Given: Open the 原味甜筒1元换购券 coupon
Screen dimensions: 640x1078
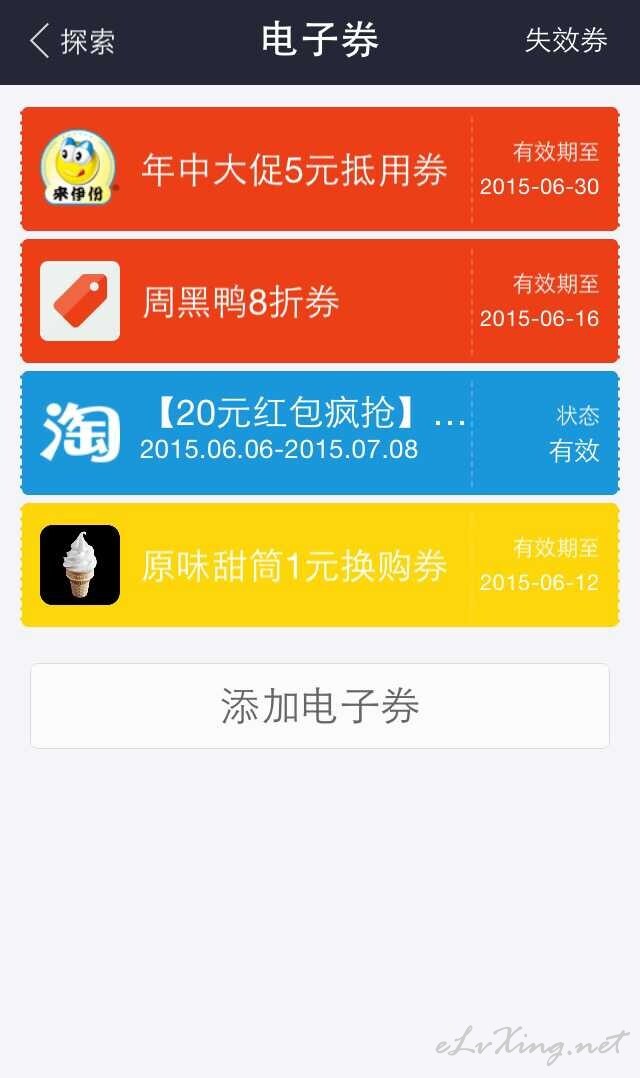Looking at the screenshot, I should [320, 565].
